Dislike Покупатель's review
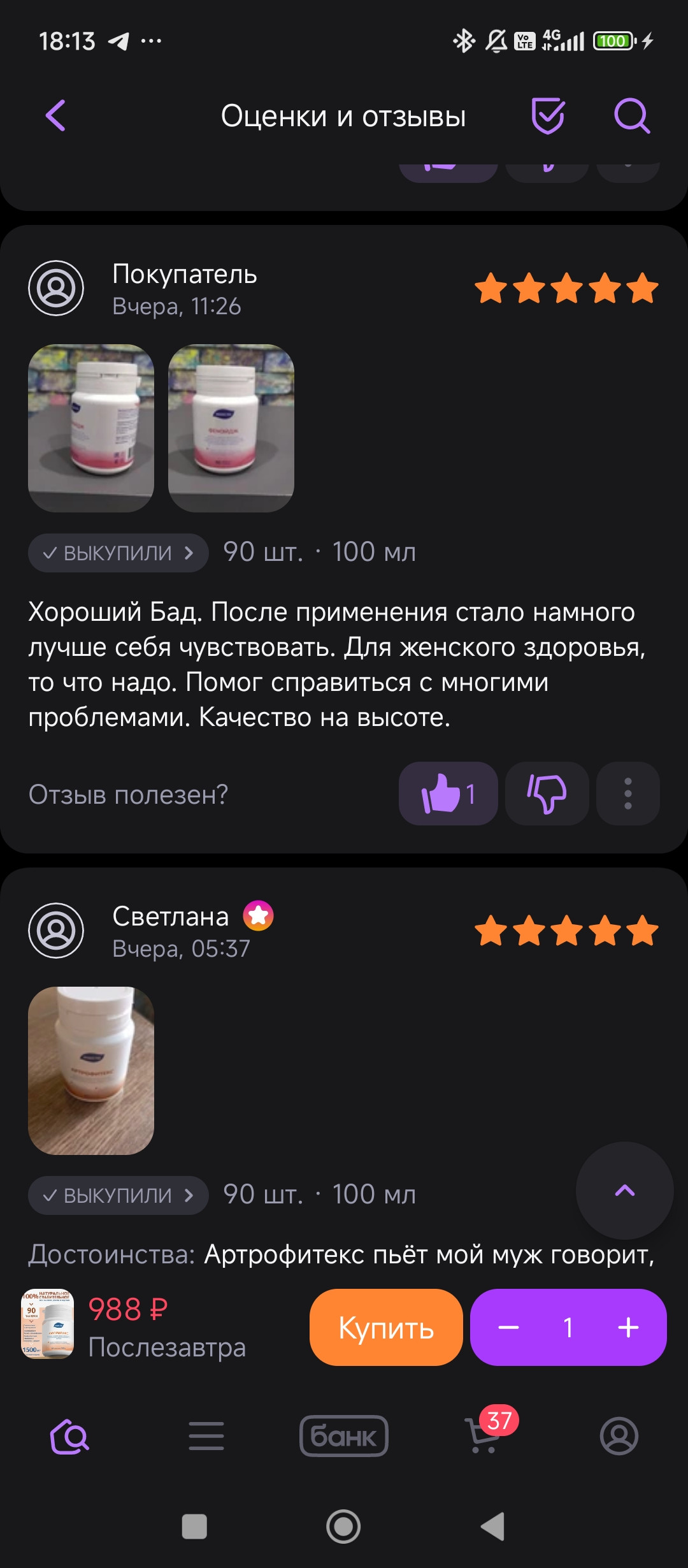 [x=547, y=794]
